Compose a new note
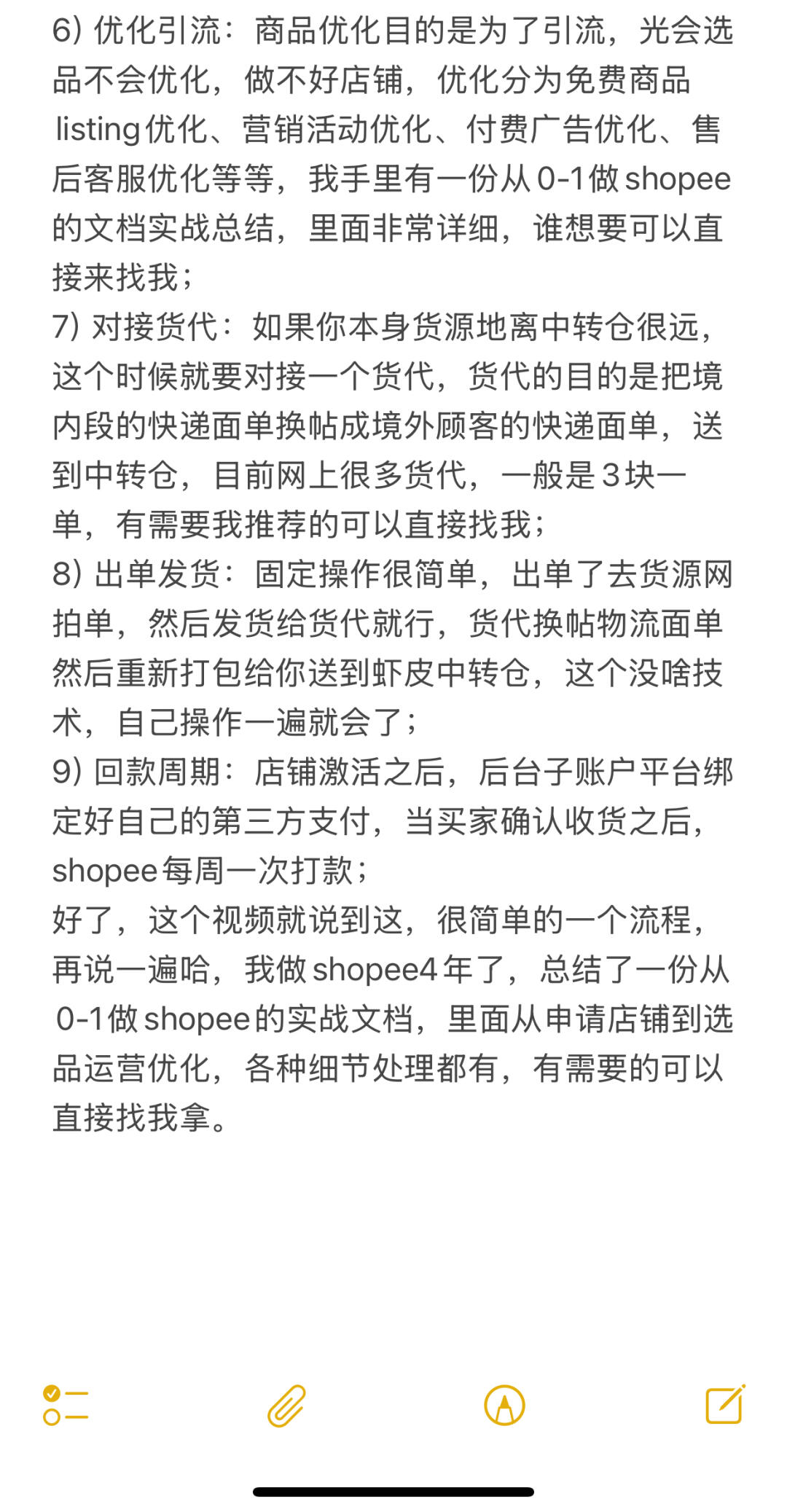 724,1404
